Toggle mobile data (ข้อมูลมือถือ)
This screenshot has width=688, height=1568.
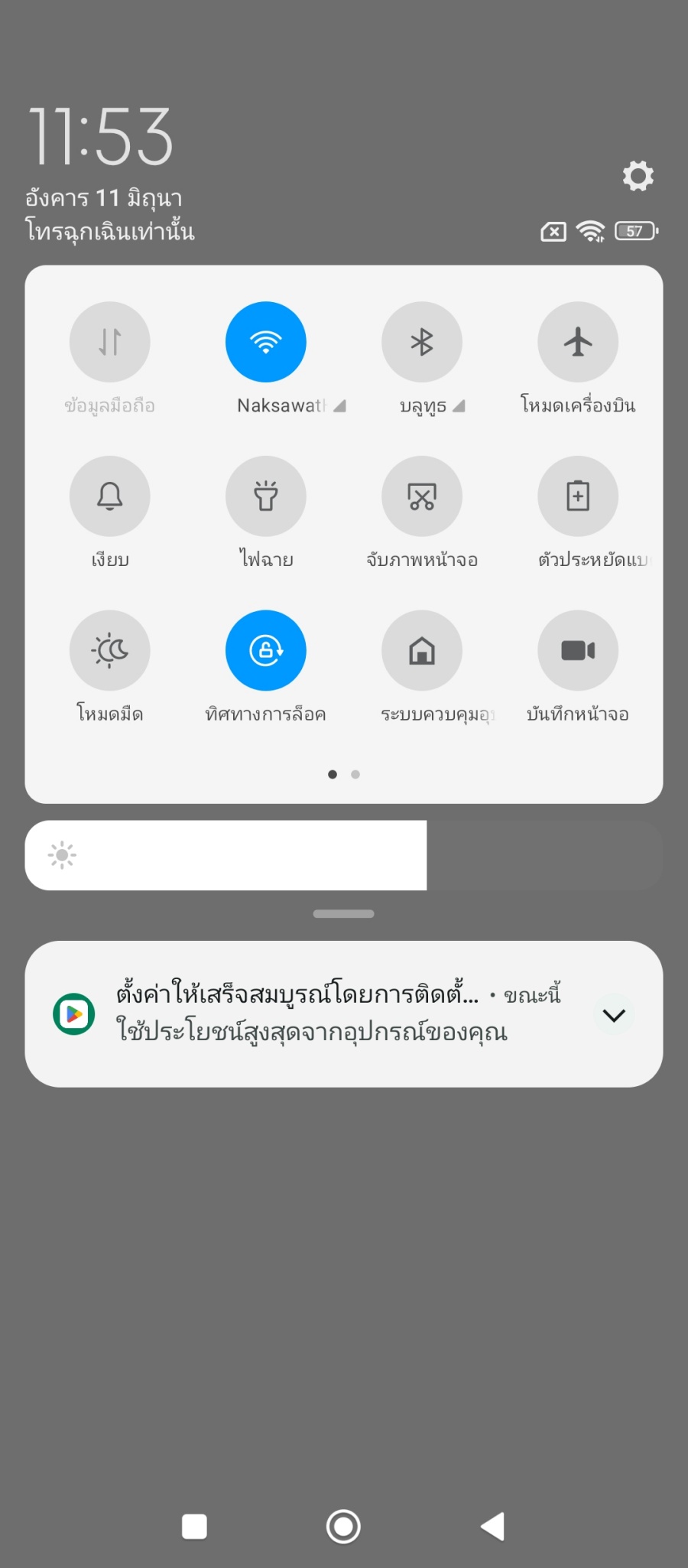point(109,342)
